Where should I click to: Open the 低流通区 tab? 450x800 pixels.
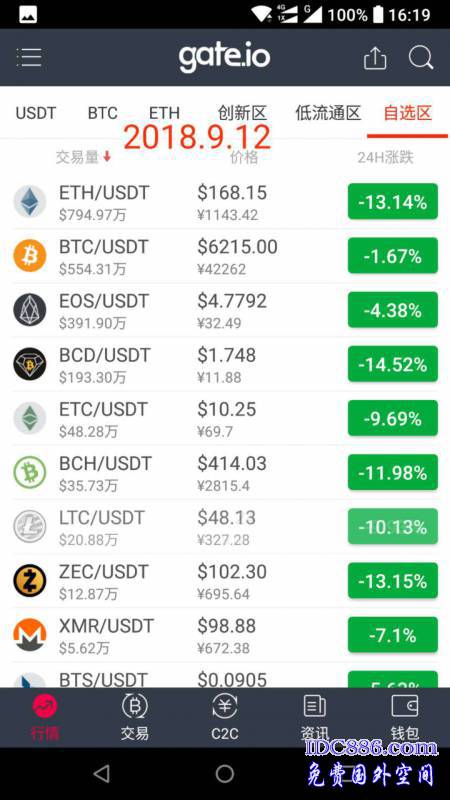(328, 113)
